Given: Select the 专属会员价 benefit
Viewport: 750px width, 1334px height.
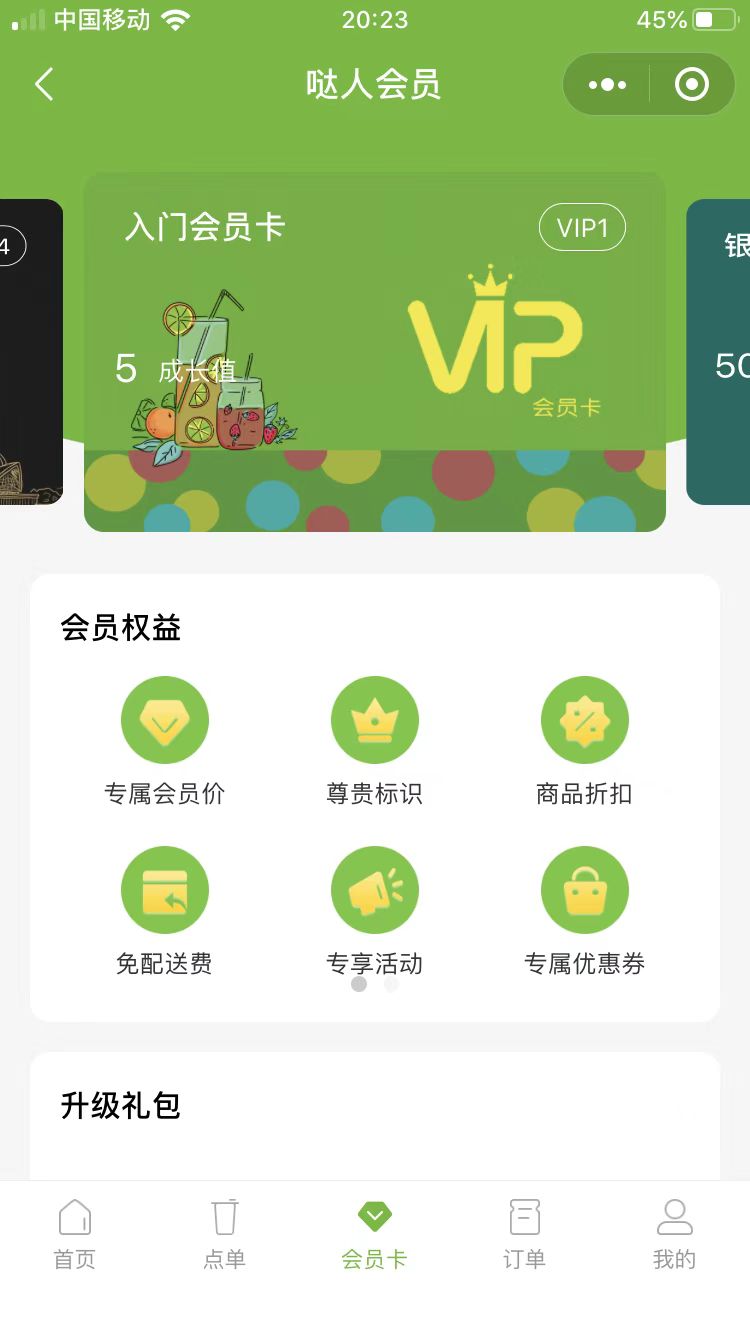Looking at the screenshot, I should coord(165,742).
